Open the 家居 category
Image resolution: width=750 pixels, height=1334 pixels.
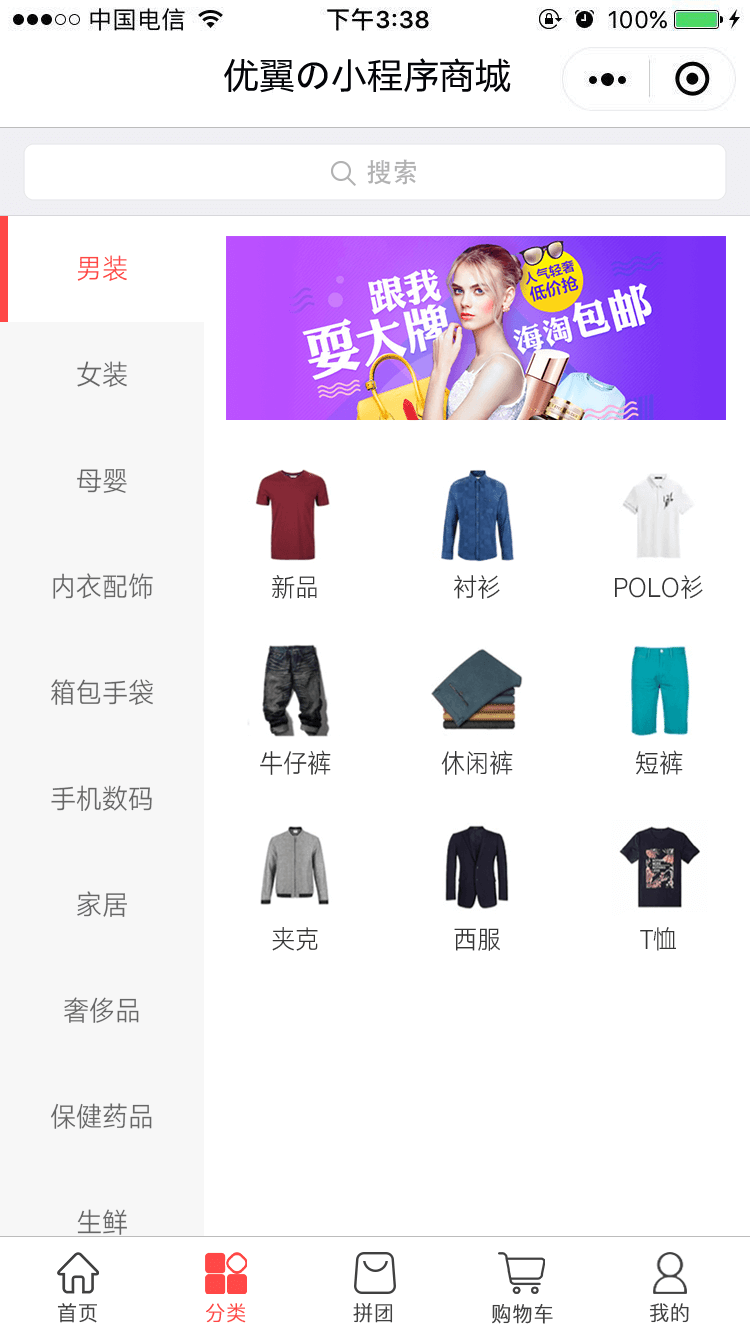point(102,905)
